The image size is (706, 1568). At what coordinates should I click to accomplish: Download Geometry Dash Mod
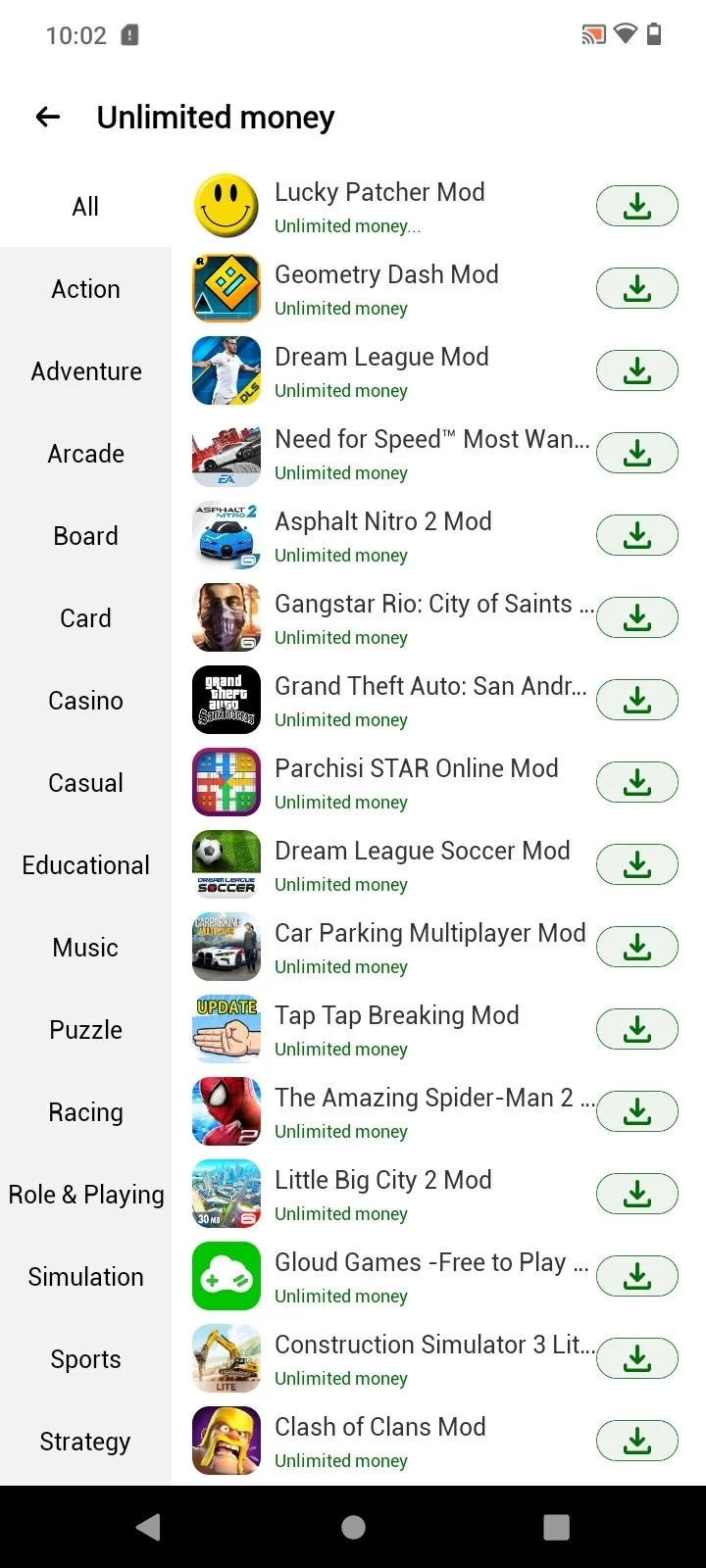click(637, 289)
